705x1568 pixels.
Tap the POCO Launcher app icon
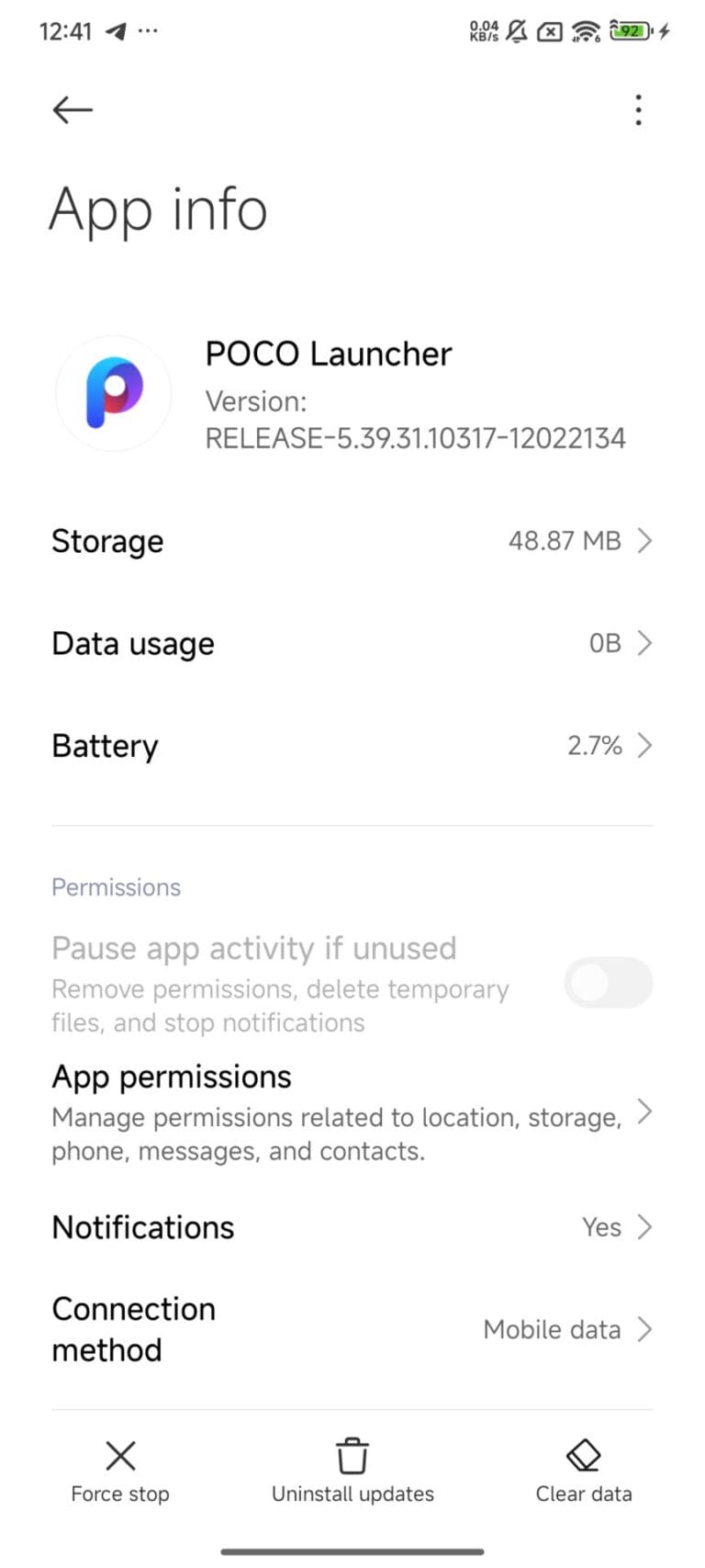tap(112, 393)
